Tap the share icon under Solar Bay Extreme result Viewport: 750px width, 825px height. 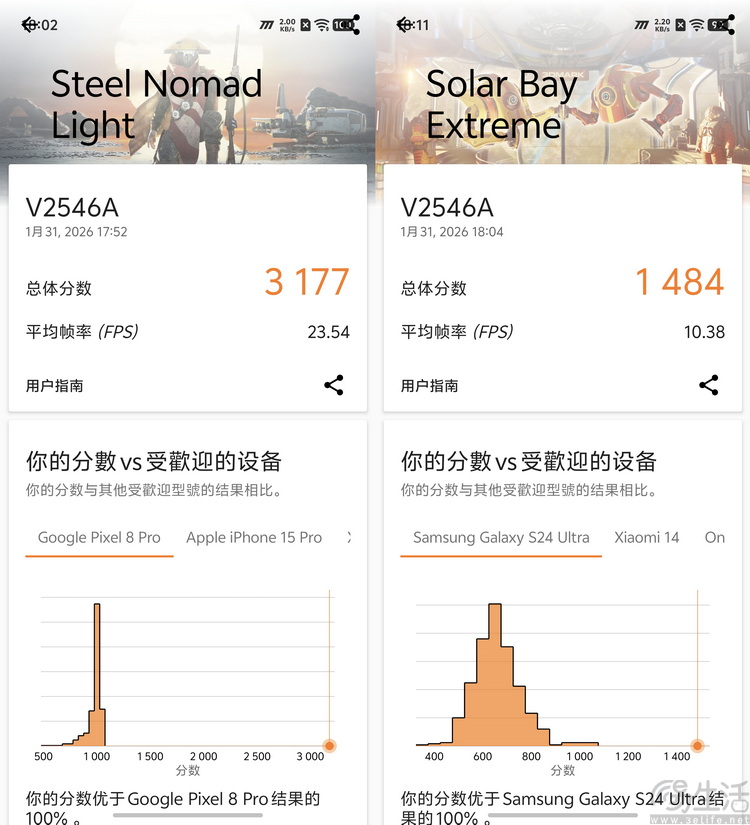pos(708,385)
